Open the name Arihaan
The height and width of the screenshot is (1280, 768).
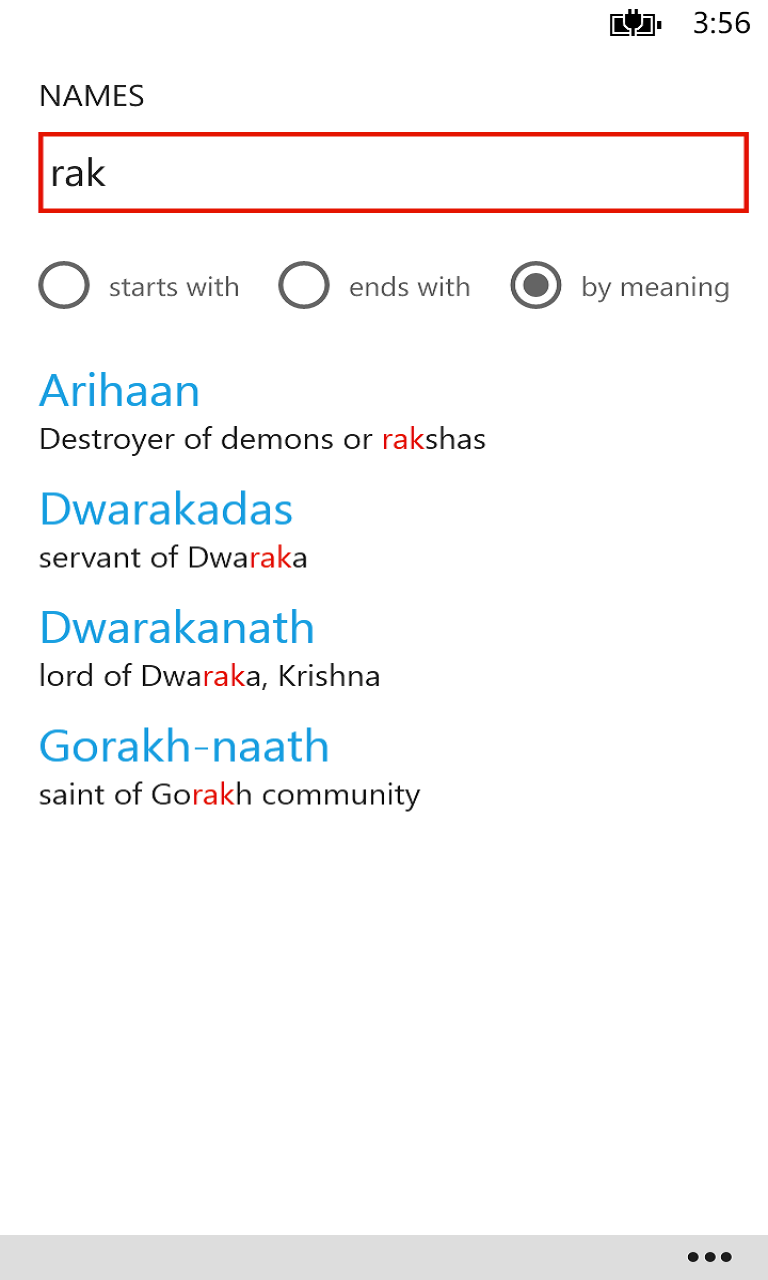click(x=119, y=390)
